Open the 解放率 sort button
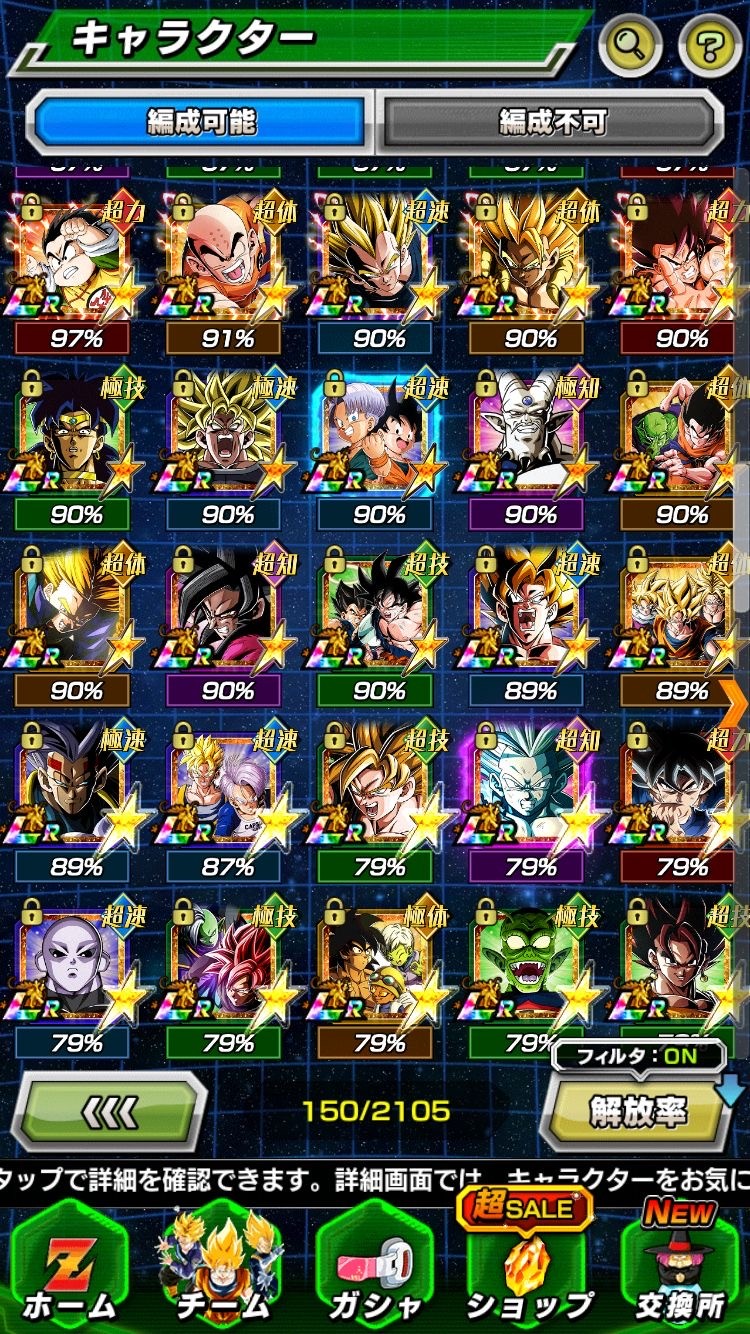The height and width of the screenshot is (1334, 750). [x=636, y=1113]
